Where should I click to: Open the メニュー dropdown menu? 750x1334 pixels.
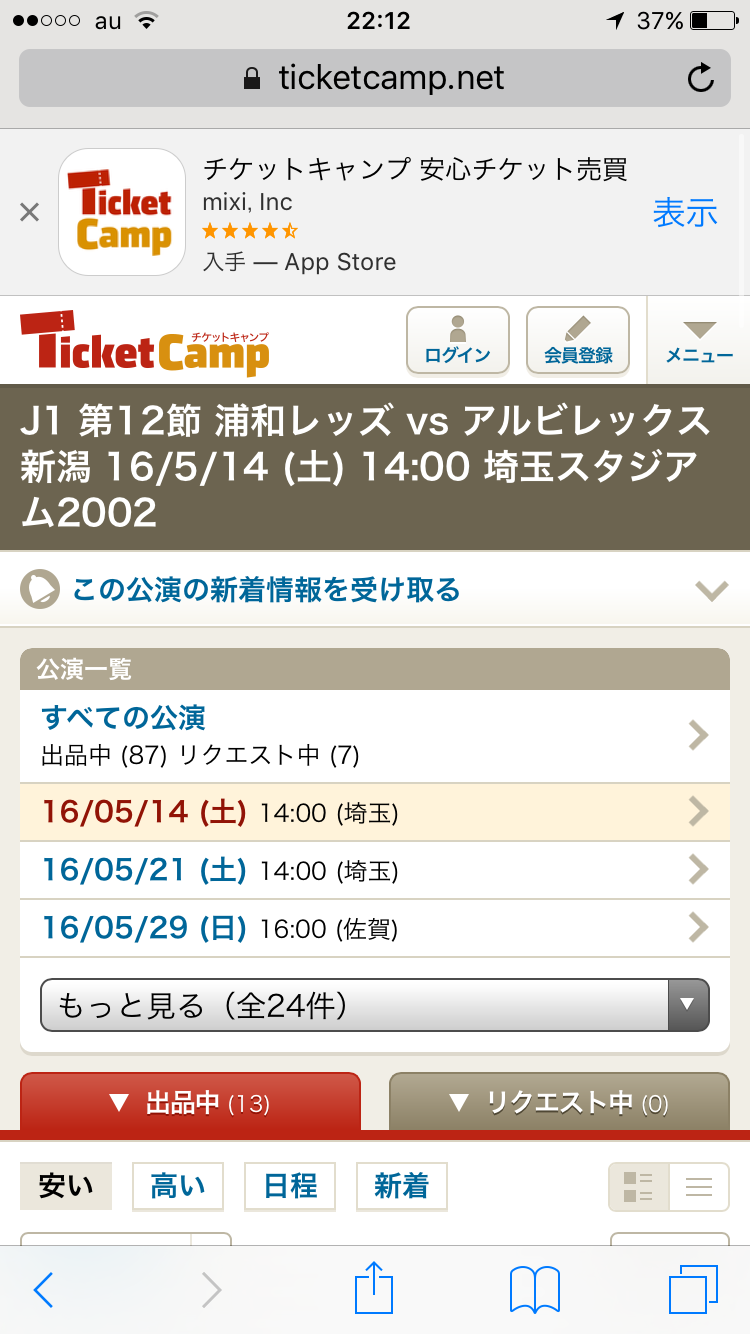point(699,341)
